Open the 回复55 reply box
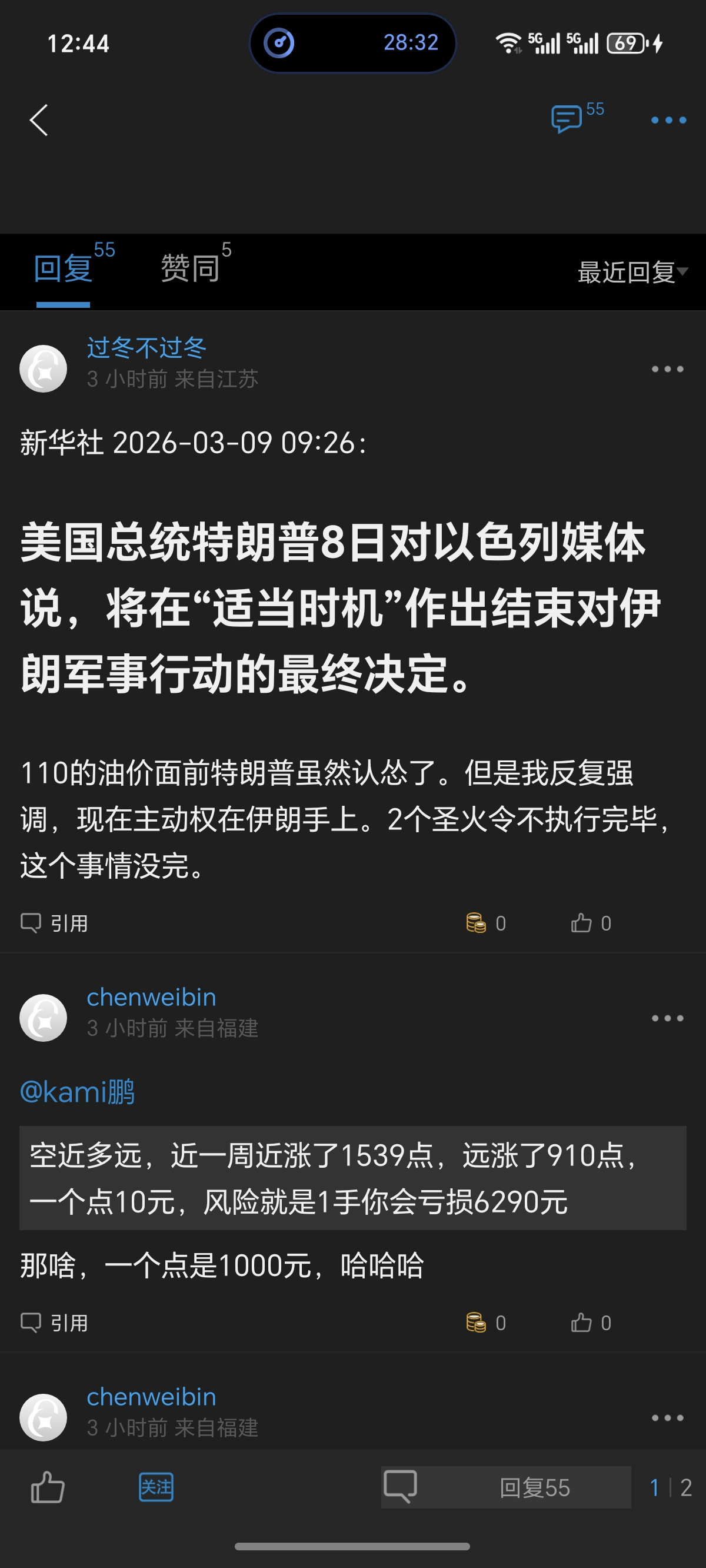Image resolution: width=706 pixels, height=1568 pixels. click(505, 1487)
